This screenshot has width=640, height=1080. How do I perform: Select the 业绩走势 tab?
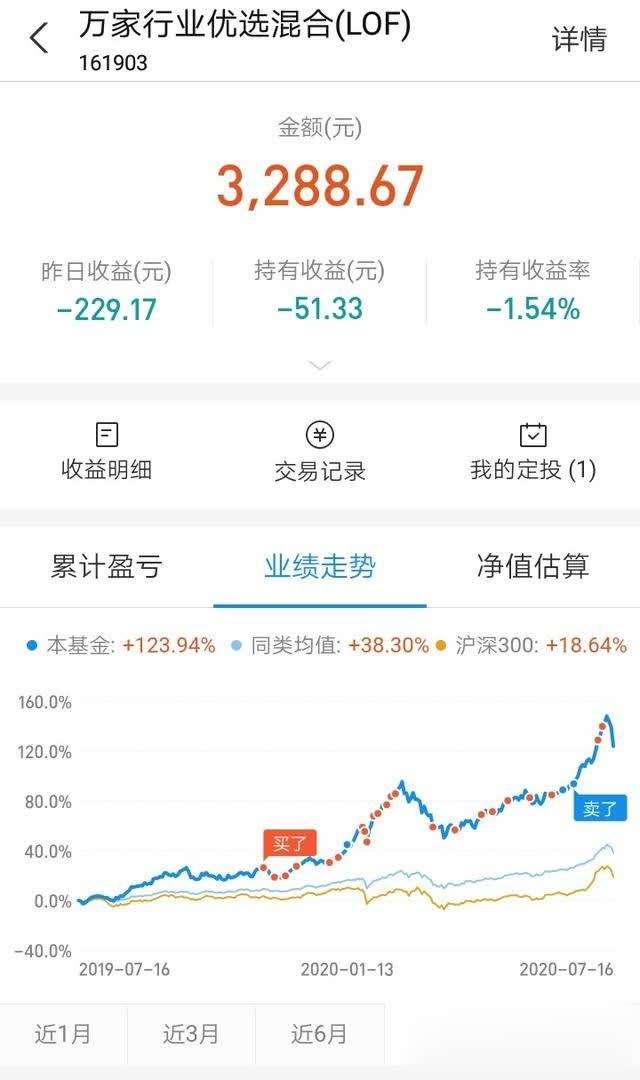click(320, 566)
